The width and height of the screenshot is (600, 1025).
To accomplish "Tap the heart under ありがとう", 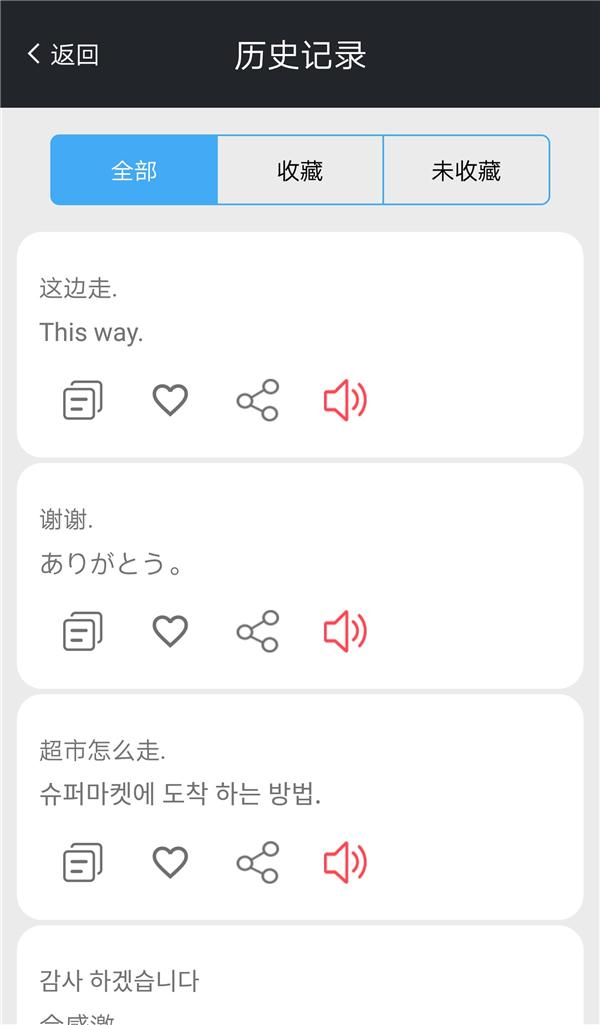I will coord(170,631).
